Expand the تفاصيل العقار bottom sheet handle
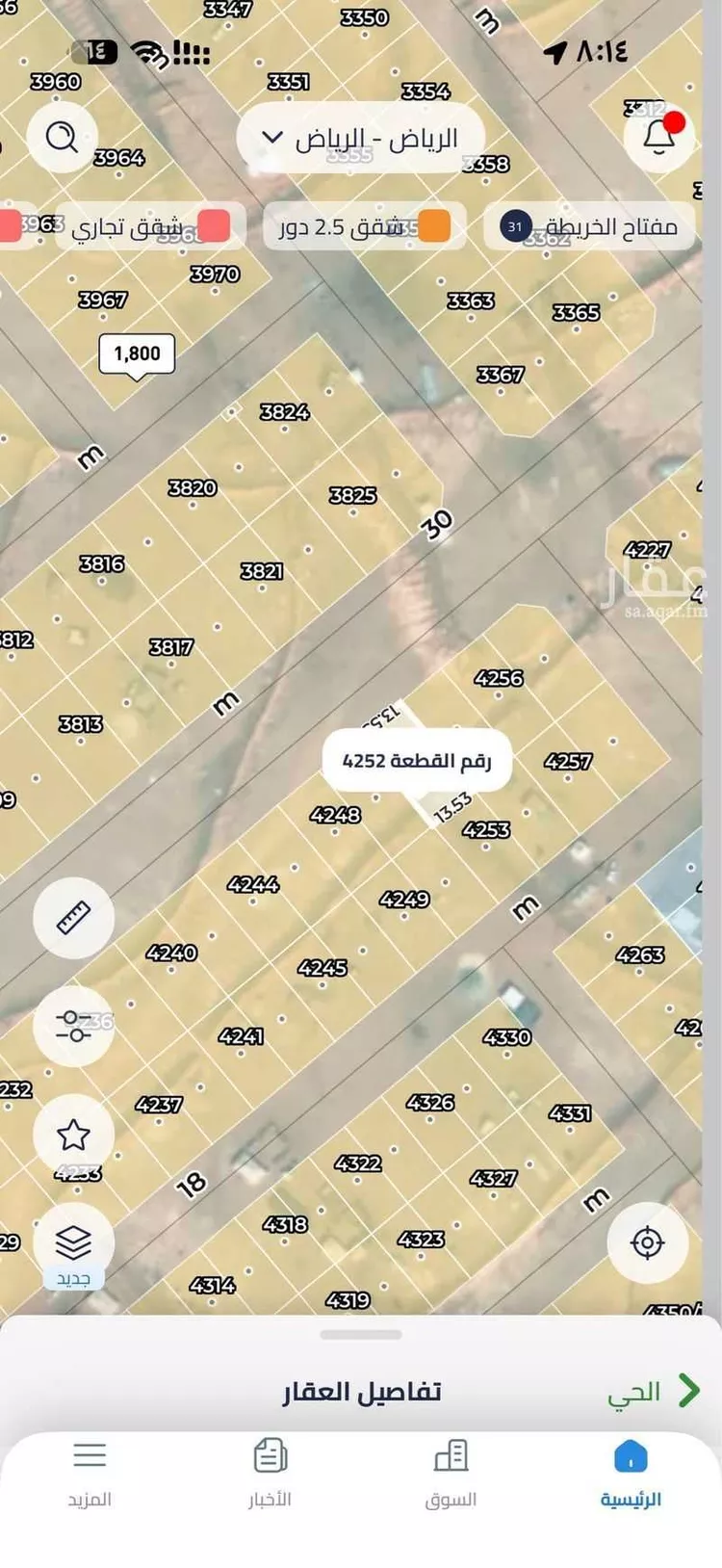 pos(361,1335)
